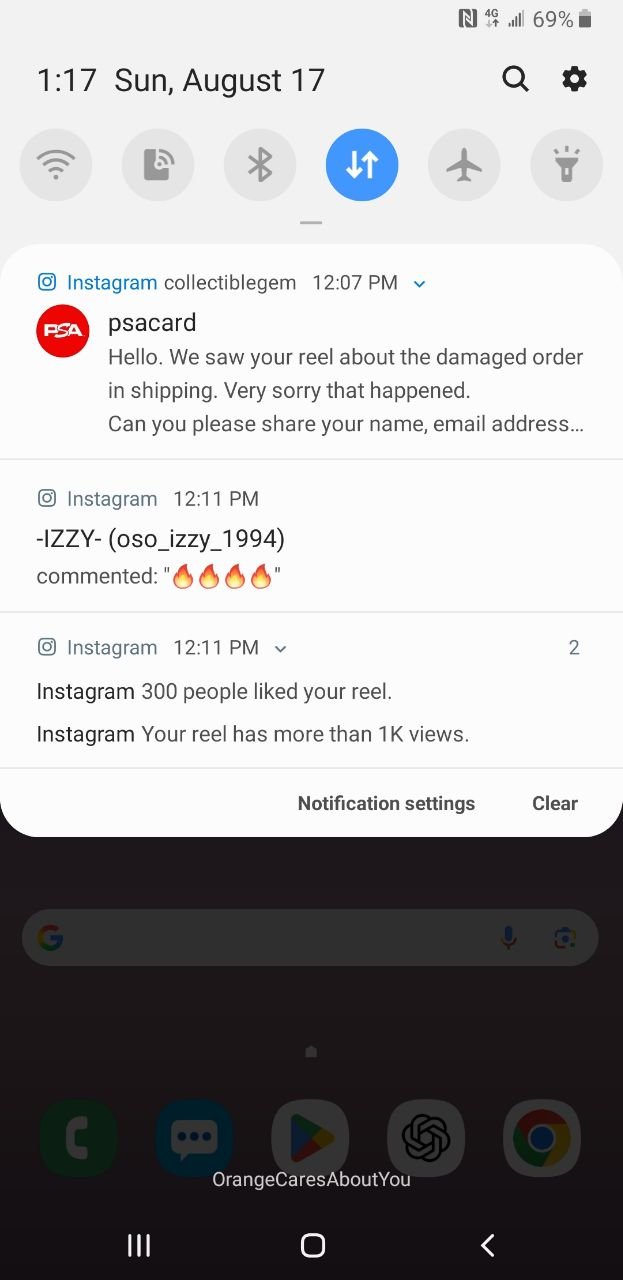
Task: Expand the psacard notification chevron
Action: pyautogui.click(x=420, y=284)
